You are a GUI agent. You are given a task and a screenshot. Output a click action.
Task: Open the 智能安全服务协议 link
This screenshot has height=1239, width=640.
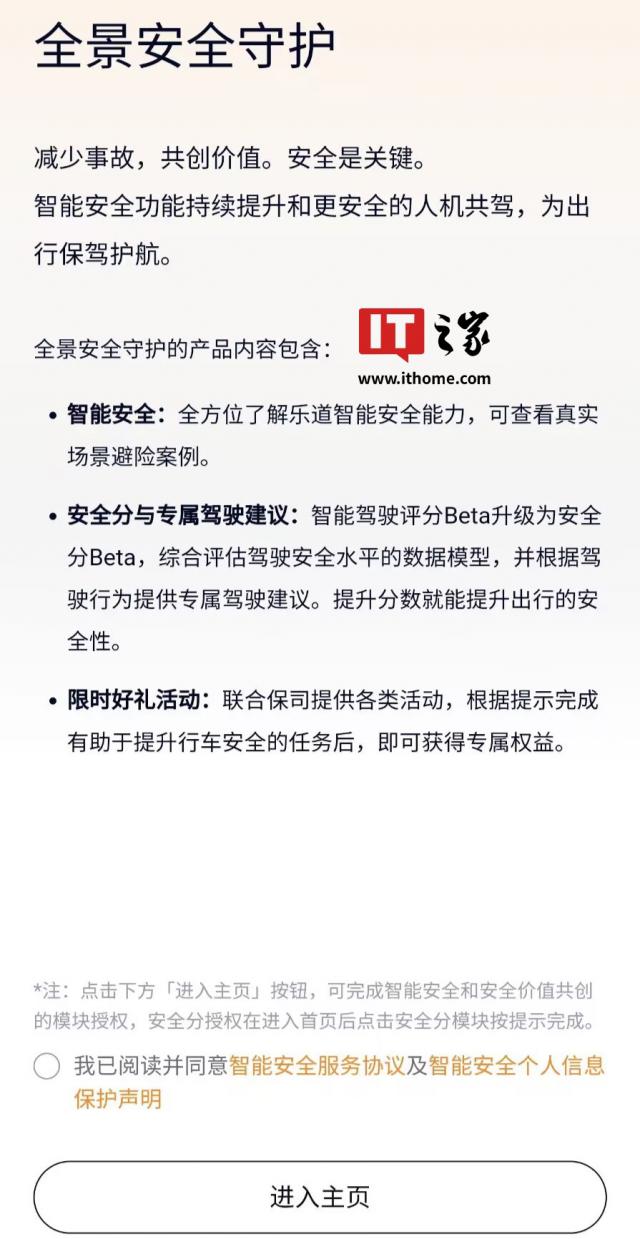pyautogui.click(x=317, y=1065)
